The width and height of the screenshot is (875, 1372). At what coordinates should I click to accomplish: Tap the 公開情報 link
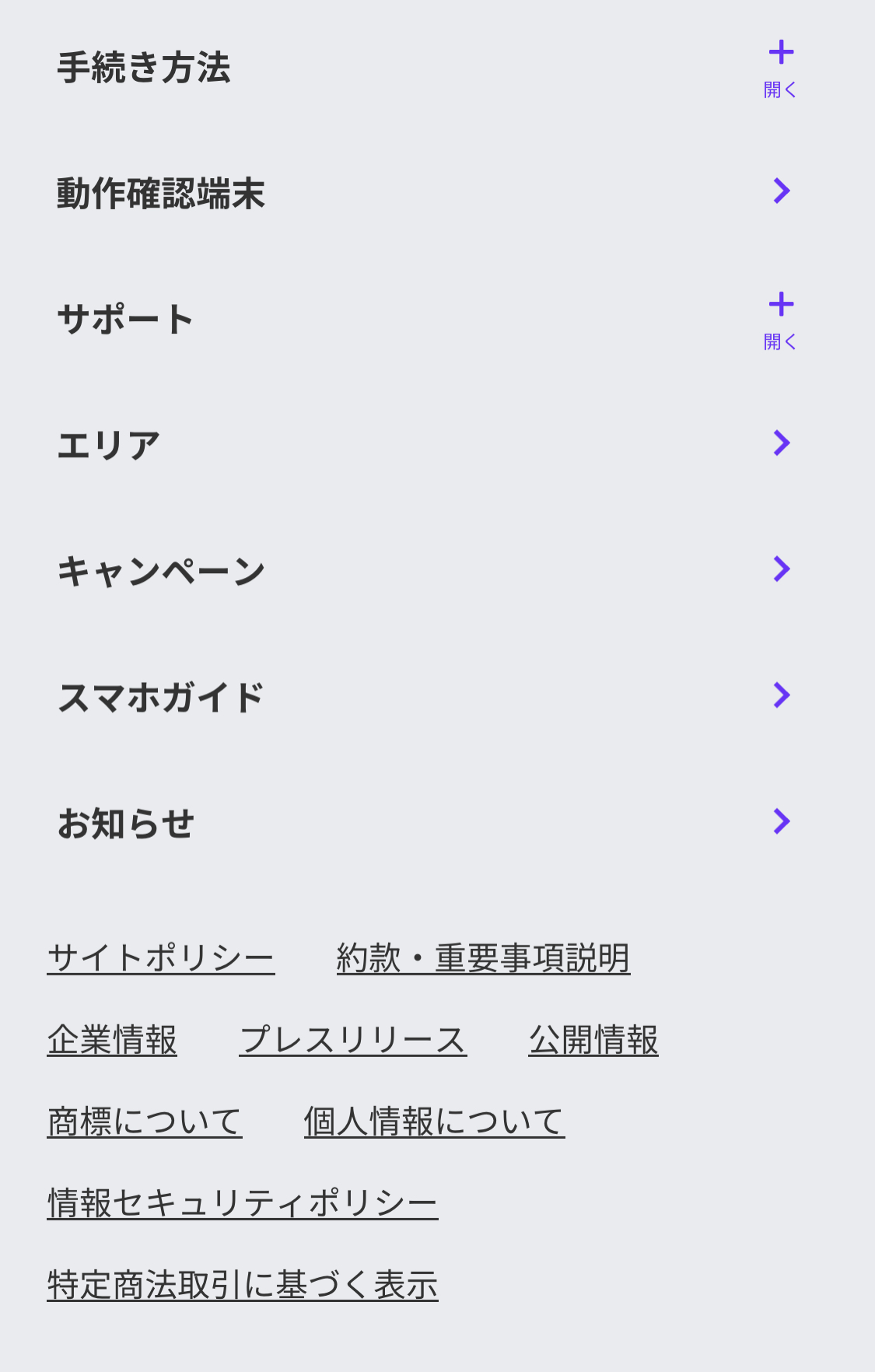pyautogui.click(x=593, y=1040)
